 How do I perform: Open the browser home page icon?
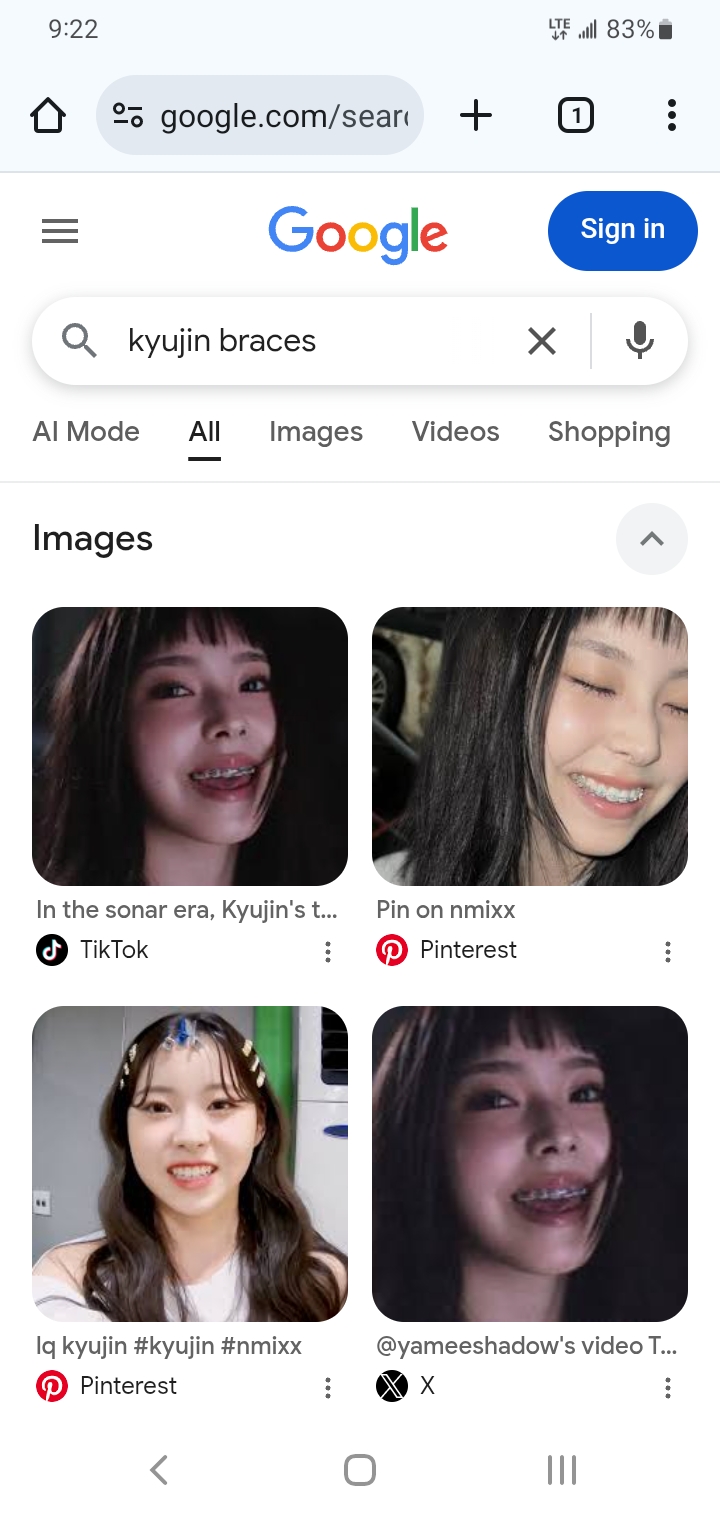point(48,116)
